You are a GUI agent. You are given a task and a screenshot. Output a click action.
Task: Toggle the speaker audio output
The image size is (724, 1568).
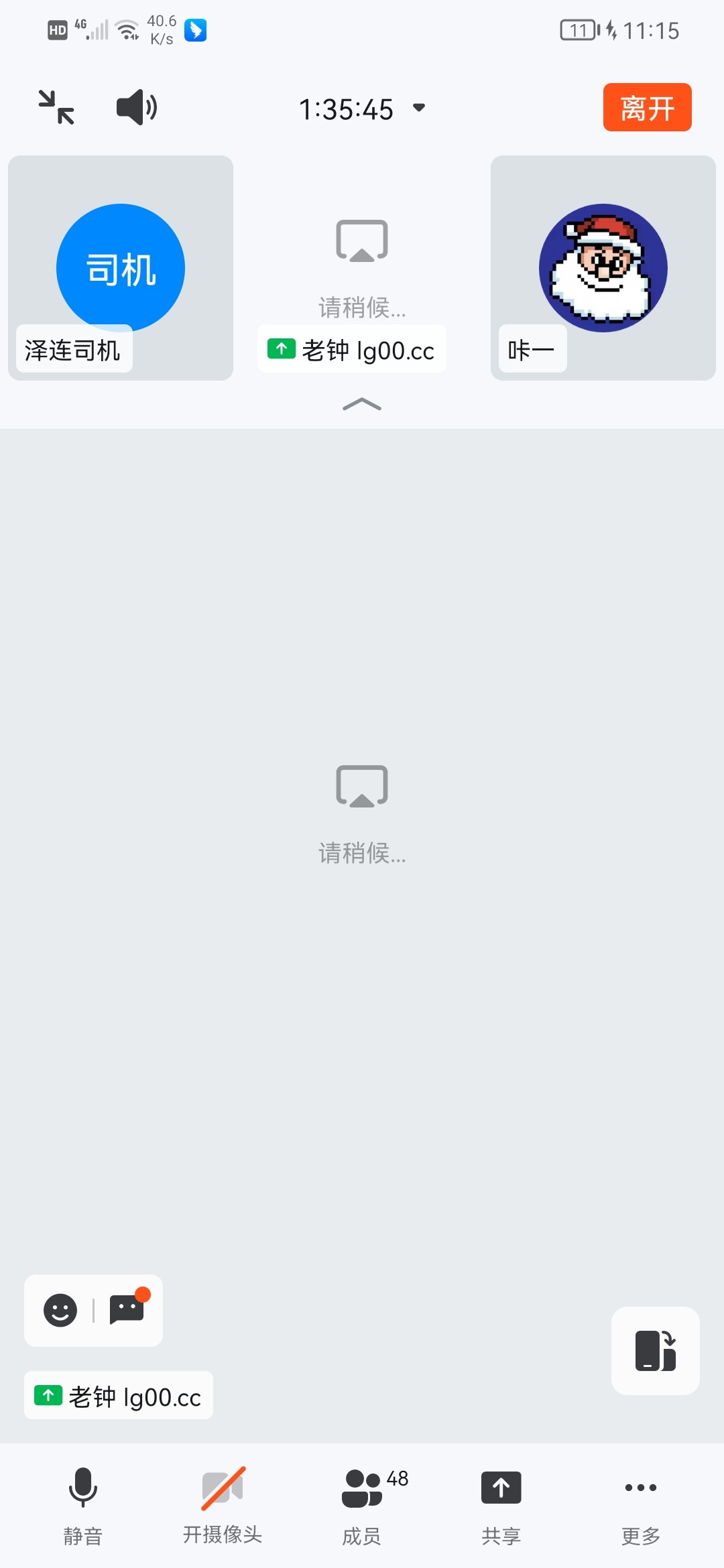[137, 107]
